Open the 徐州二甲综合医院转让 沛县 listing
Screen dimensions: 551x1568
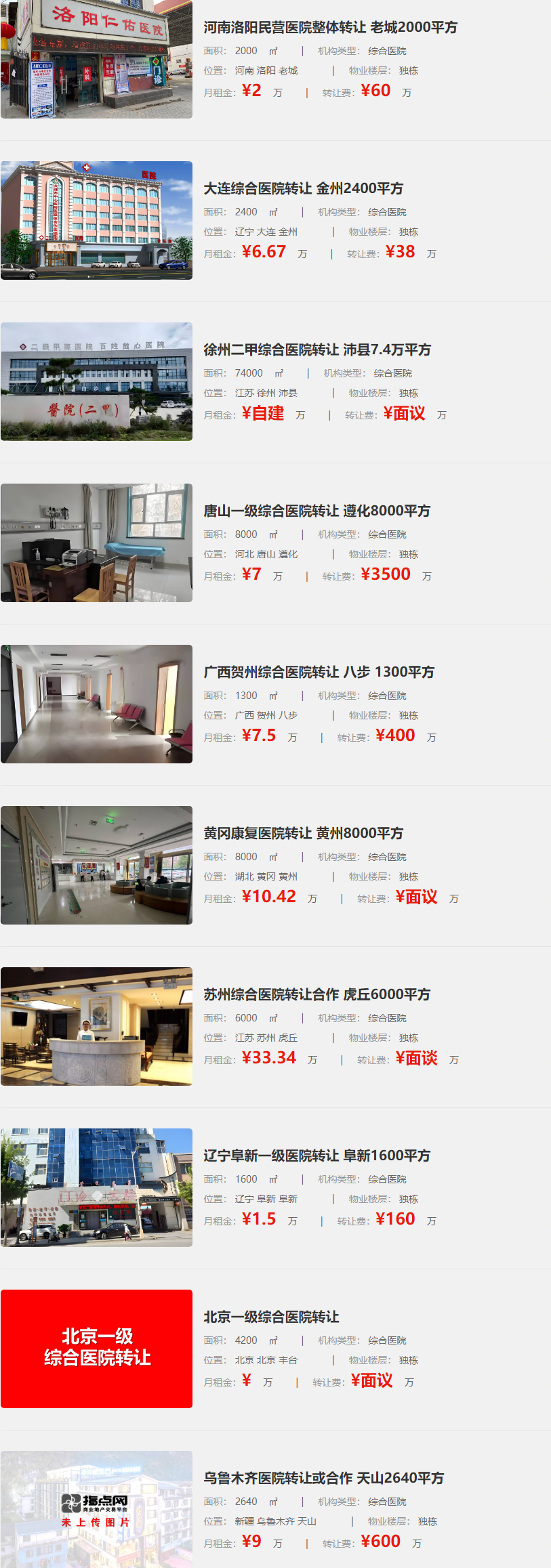(317, 350)
